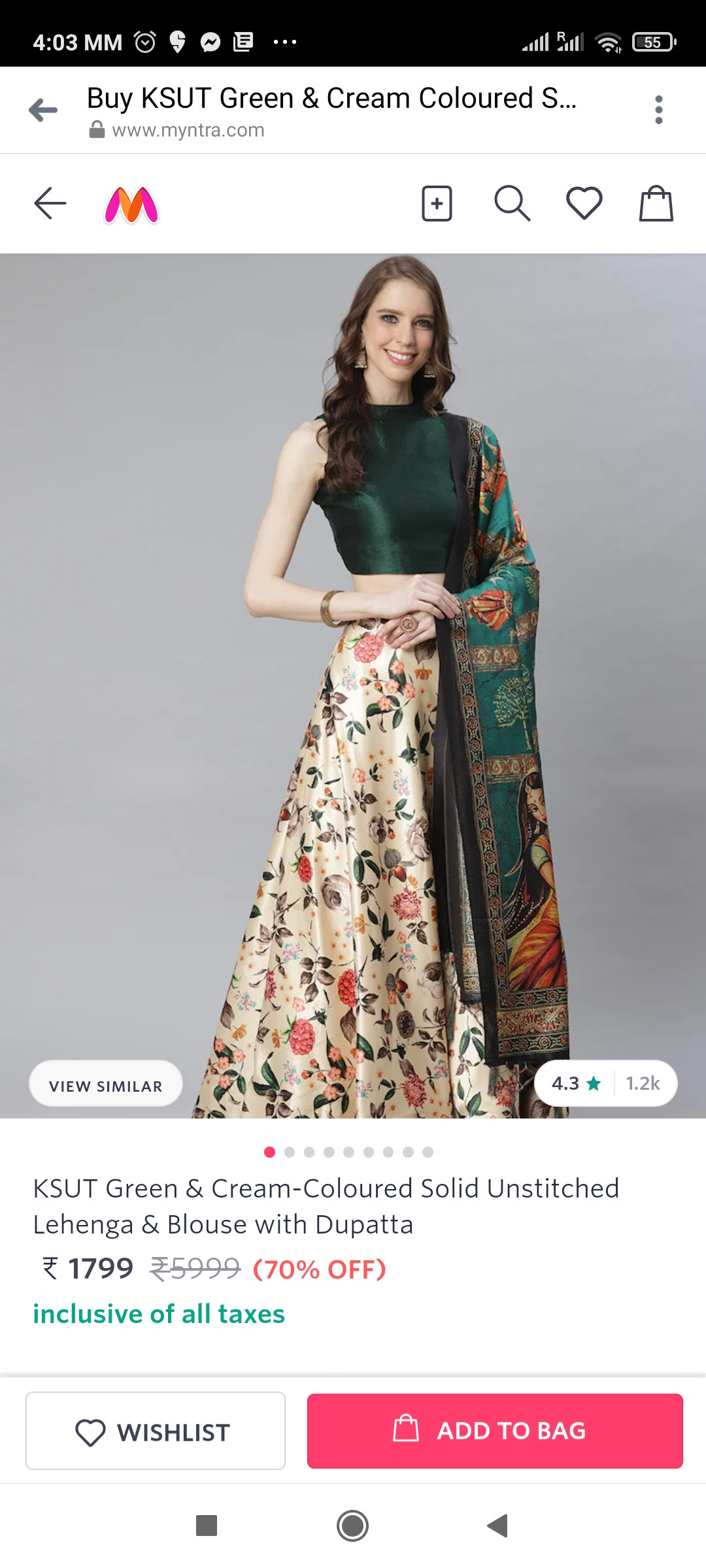The height and width of the screenshot is (1568, 706).
Task: Open recent apps
Action: pyautogui.click(x=207, y=1526)
